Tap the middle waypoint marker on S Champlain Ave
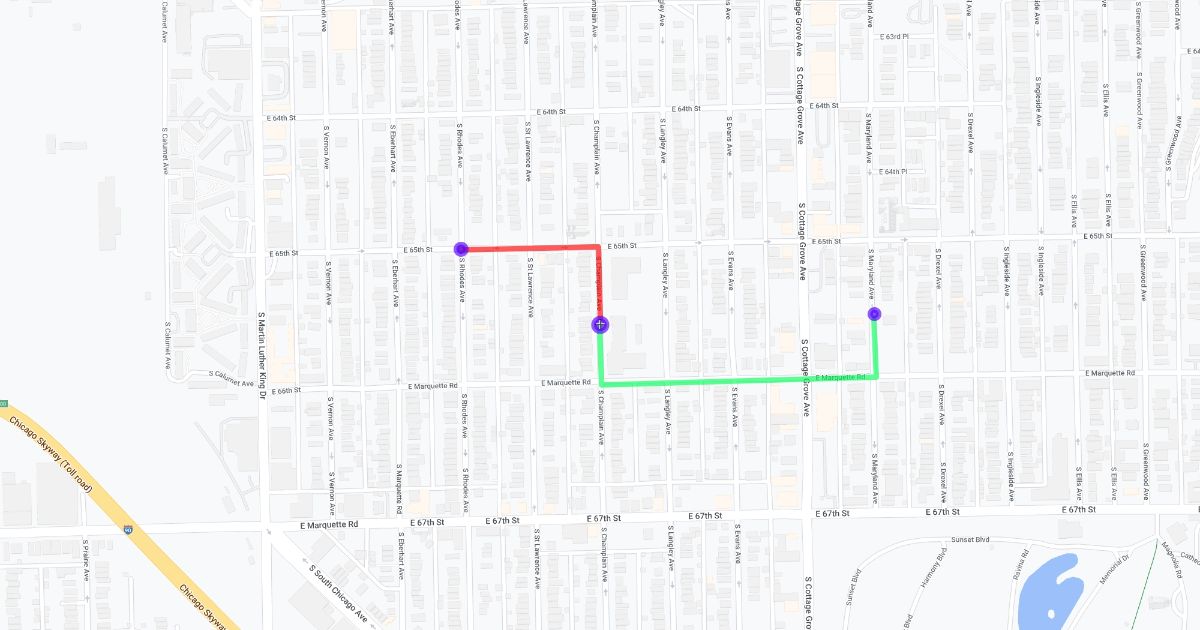The height and width of the screenshot is (630, 1200). 600,325
